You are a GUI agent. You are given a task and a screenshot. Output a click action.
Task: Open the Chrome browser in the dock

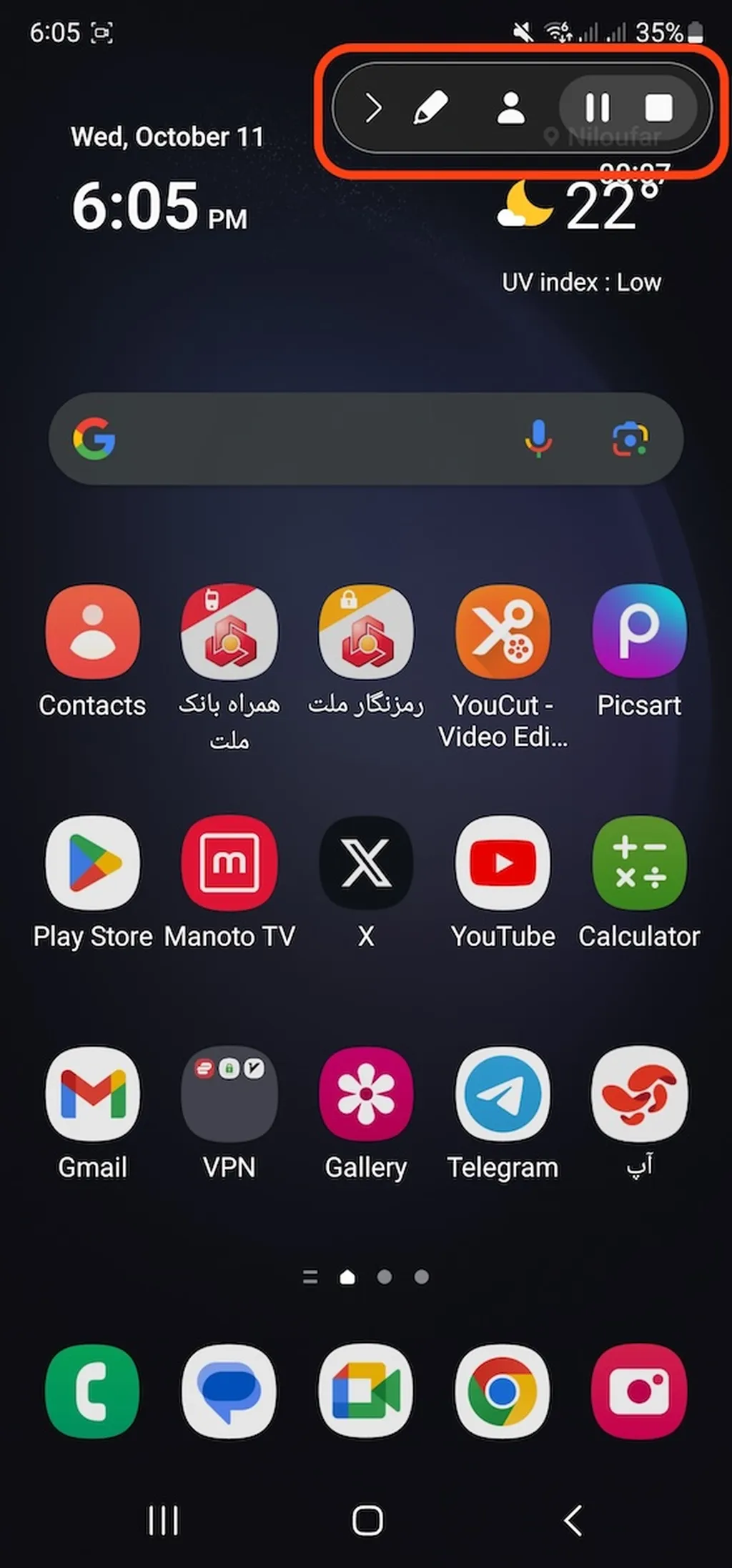pyautogui.click(x=503, y=1391)
